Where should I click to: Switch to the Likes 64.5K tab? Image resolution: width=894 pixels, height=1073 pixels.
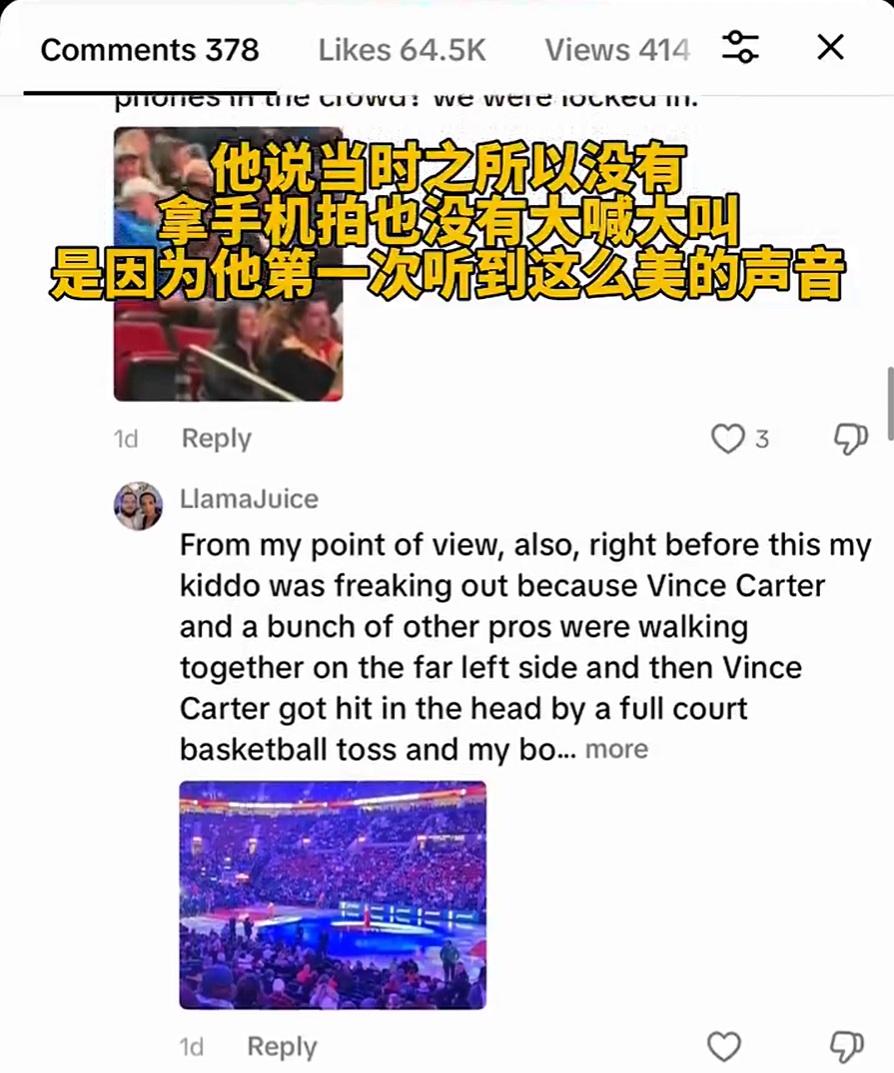pos(401,50)
